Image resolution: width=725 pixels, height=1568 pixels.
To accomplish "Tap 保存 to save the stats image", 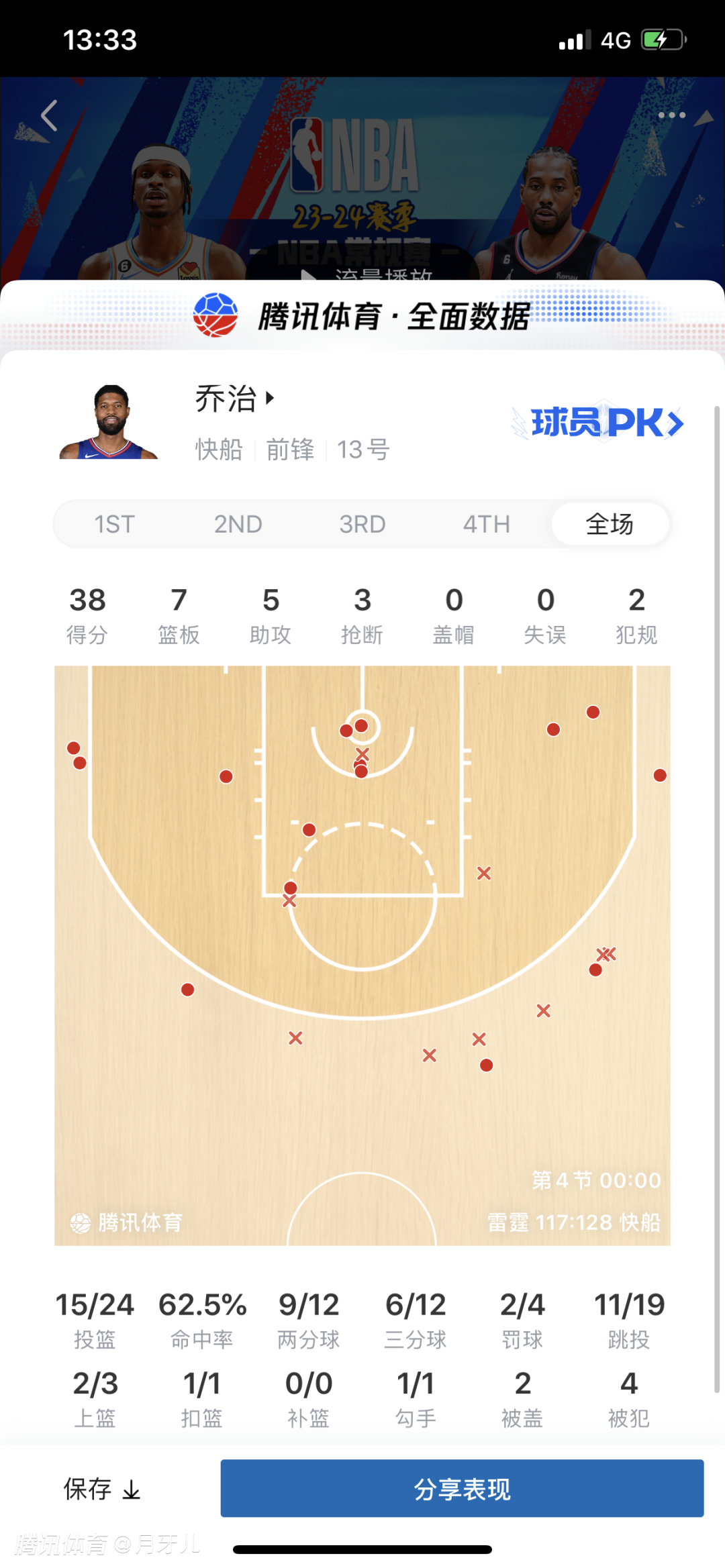I will tap(102, 1489).
